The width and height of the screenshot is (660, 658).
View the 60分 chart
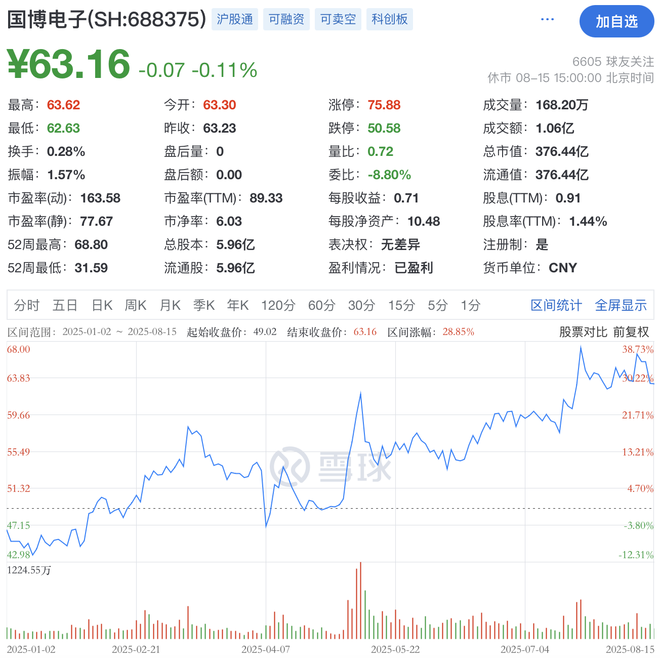point(321,305)
